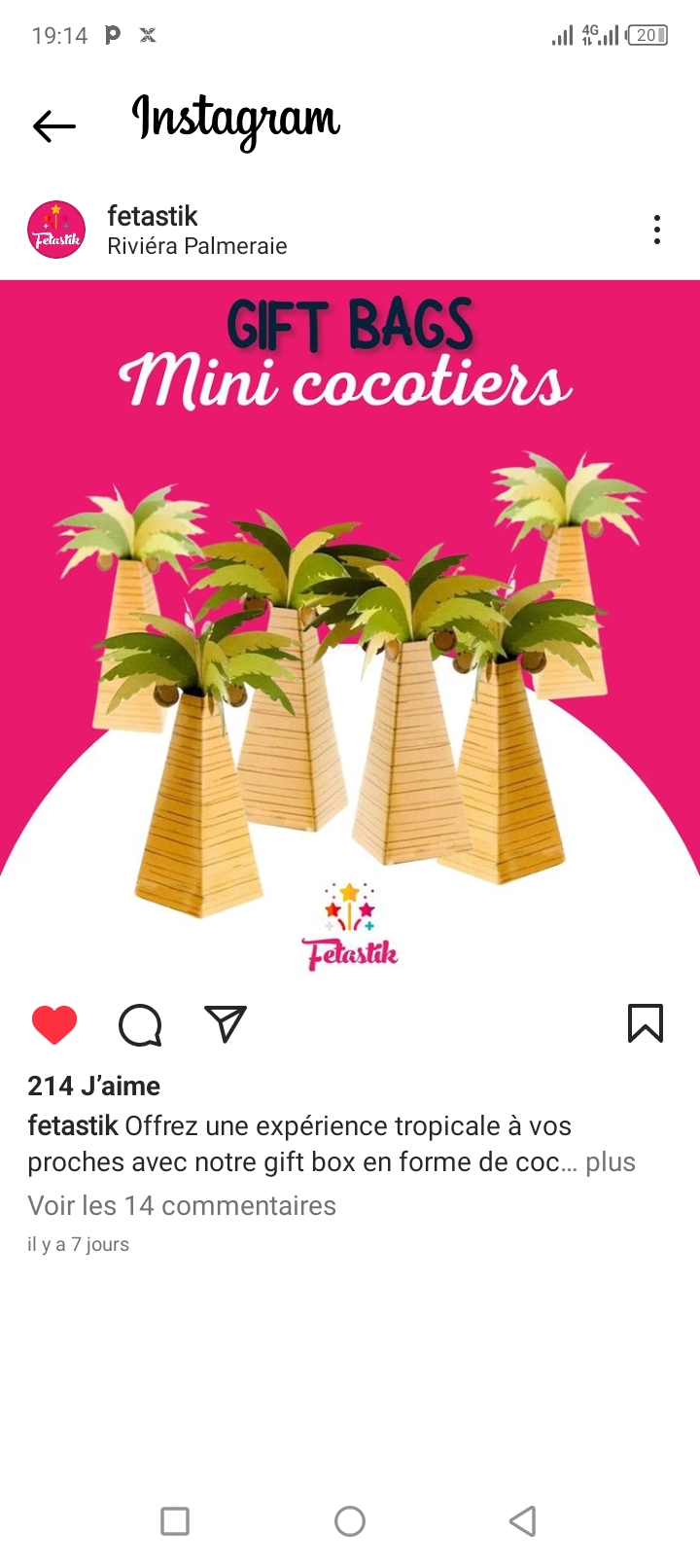Save the post with the bookmark icon
The width and height of the screenshot is (700, 1568).
pos(646,1023)
